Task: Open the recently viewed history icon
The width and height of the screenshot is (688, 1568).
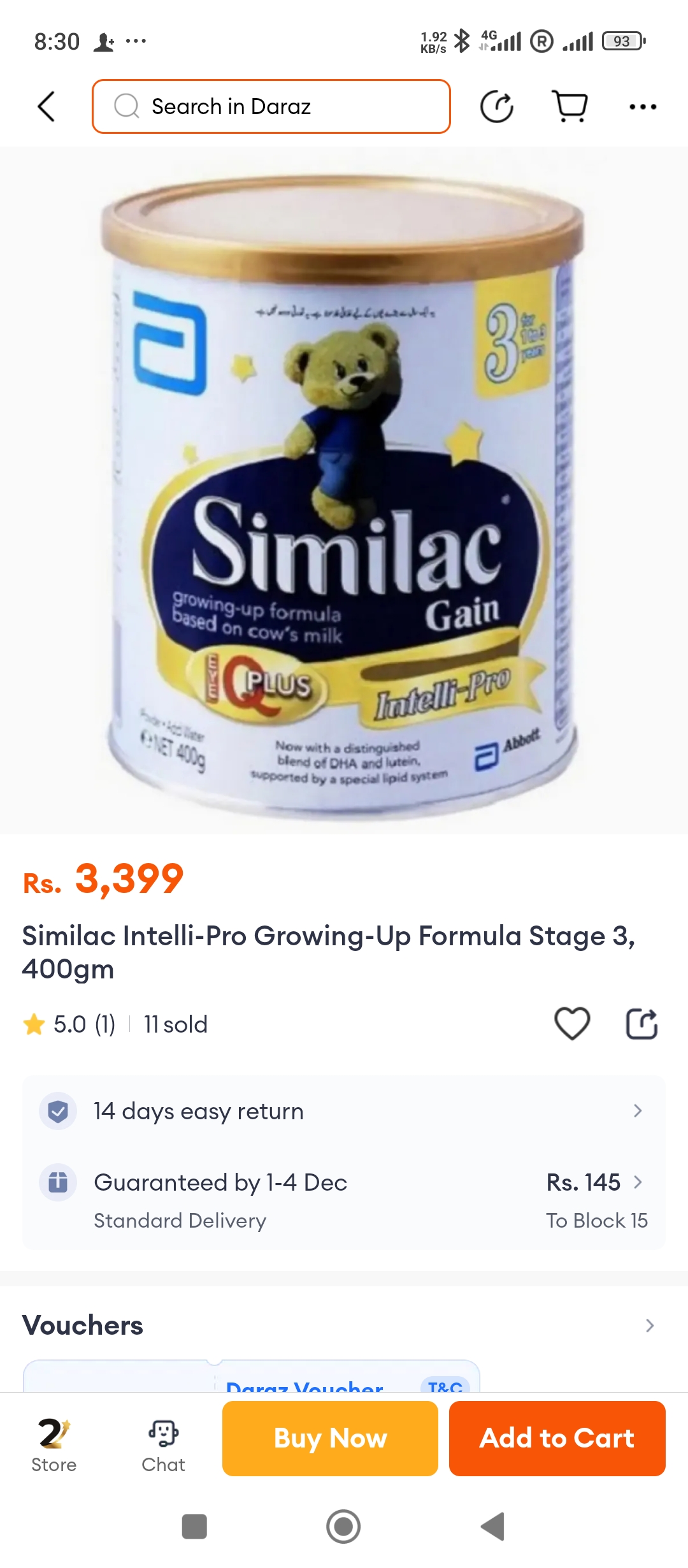Action: (x=497, y=106)
